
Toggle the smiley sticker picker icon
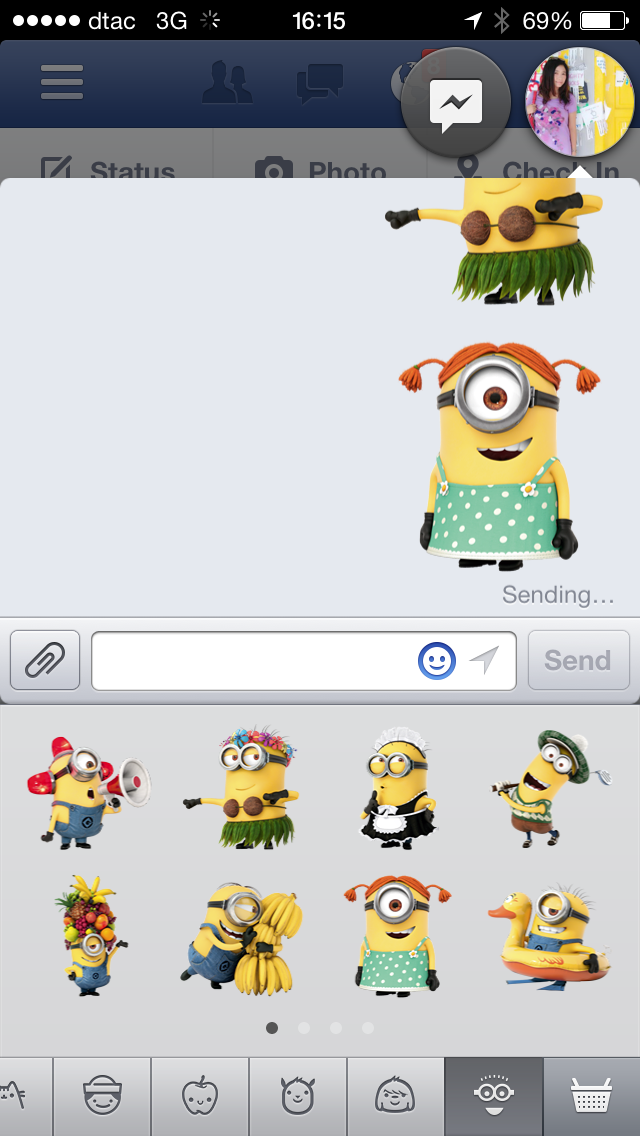tap(437, 660)
